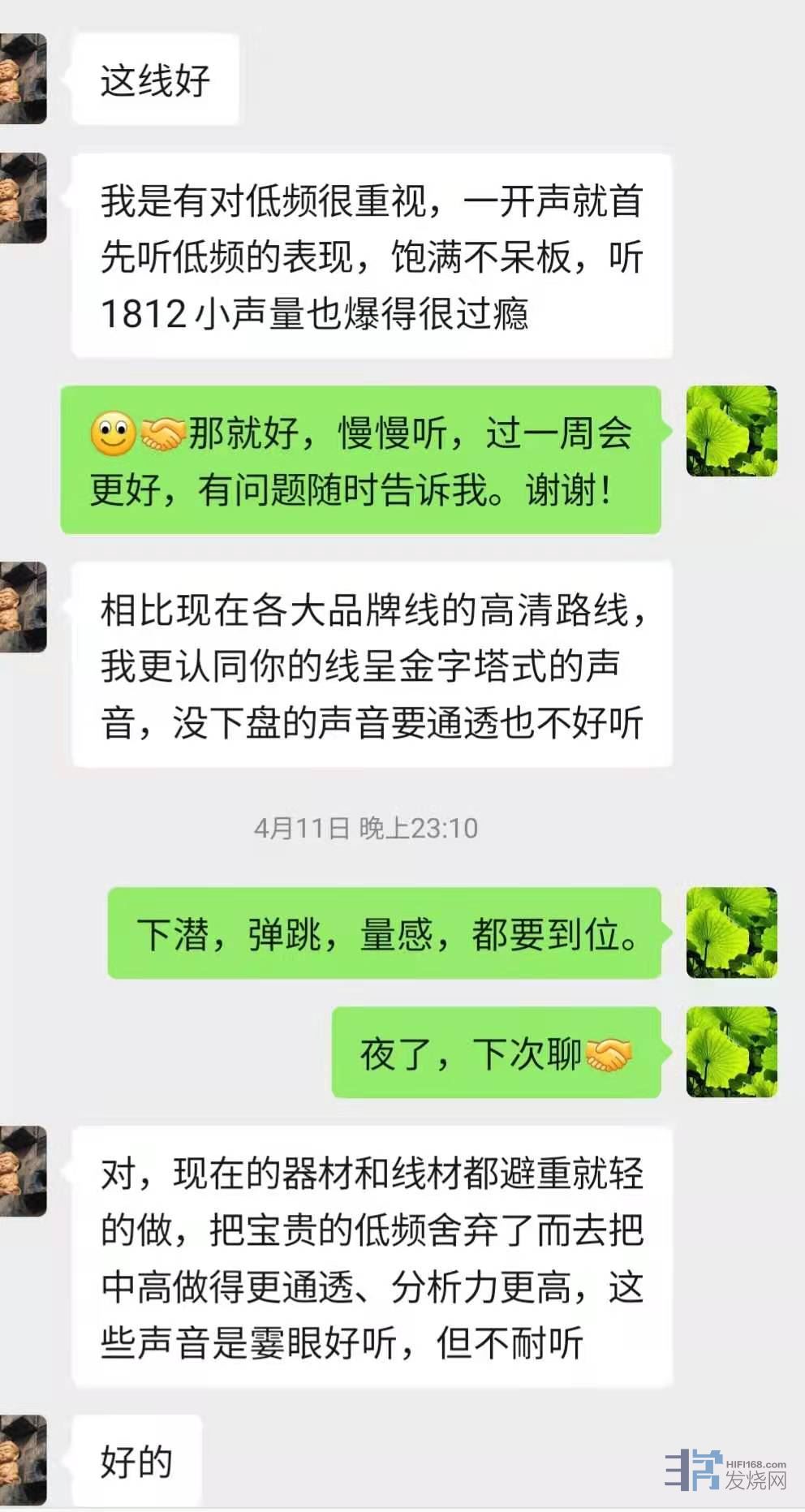The height and width of the screenshot is (1512, 805).
Task: Open contact avatar beside "相比现在各大品牌线" message
Action: tap(23, 606)
